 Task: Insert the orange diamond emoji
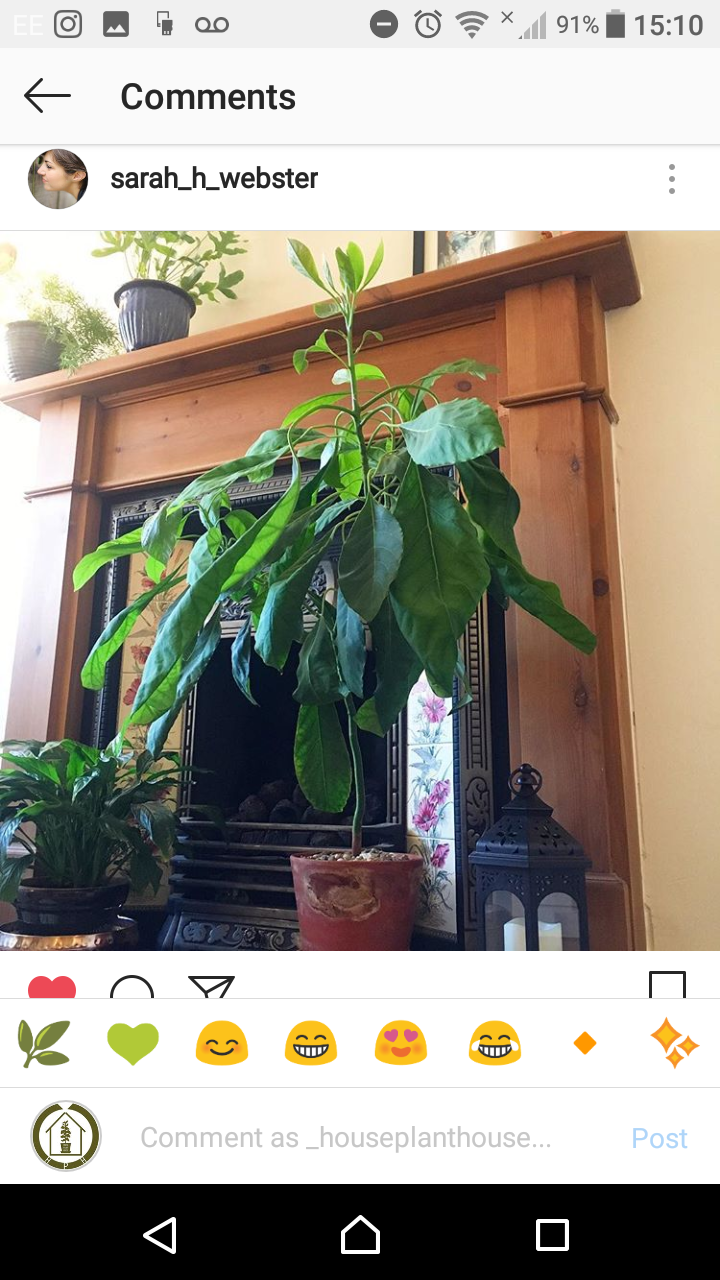[585, 1044]
